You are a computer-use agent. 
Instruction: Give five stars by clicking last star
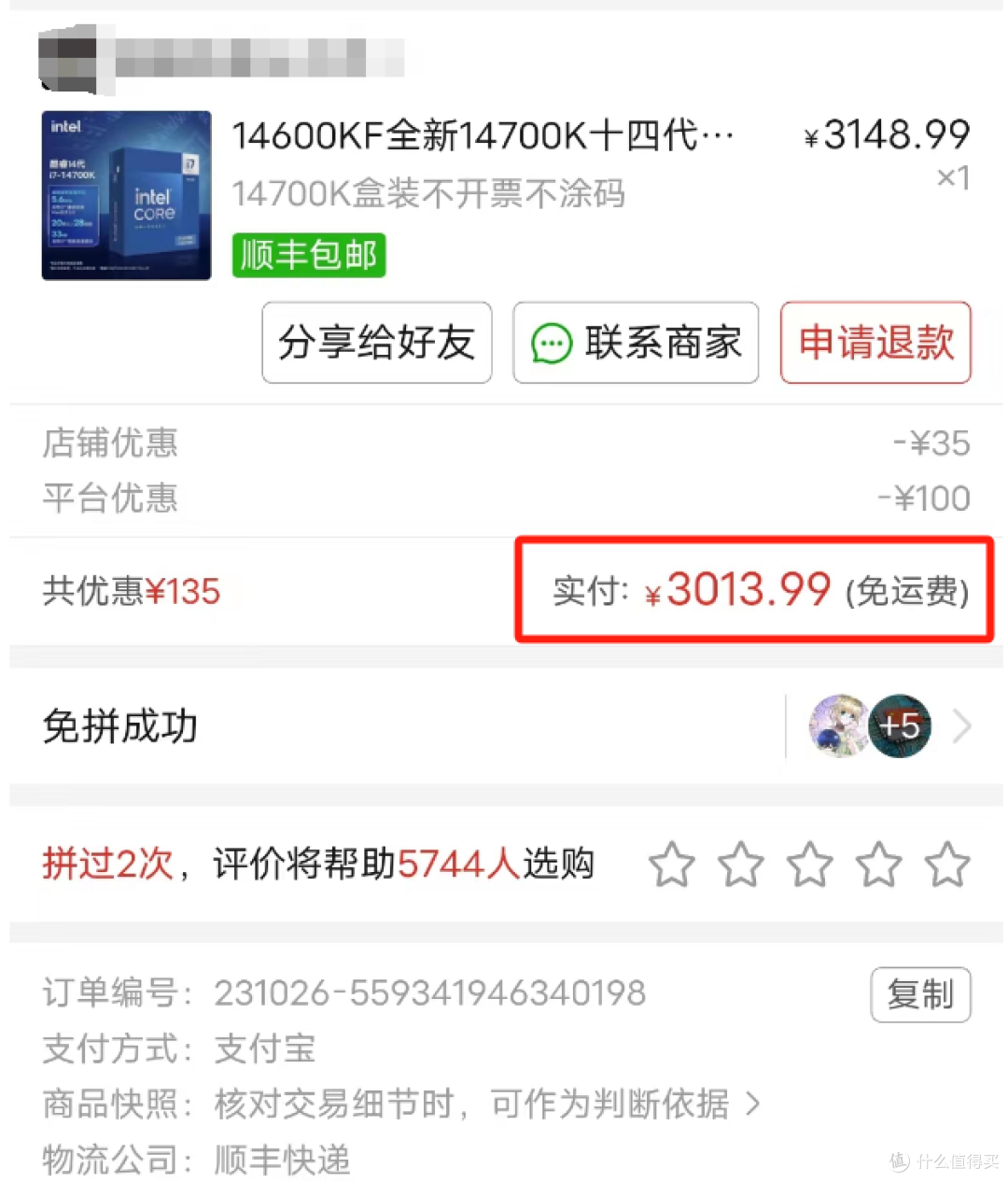(x=947, y=865)
